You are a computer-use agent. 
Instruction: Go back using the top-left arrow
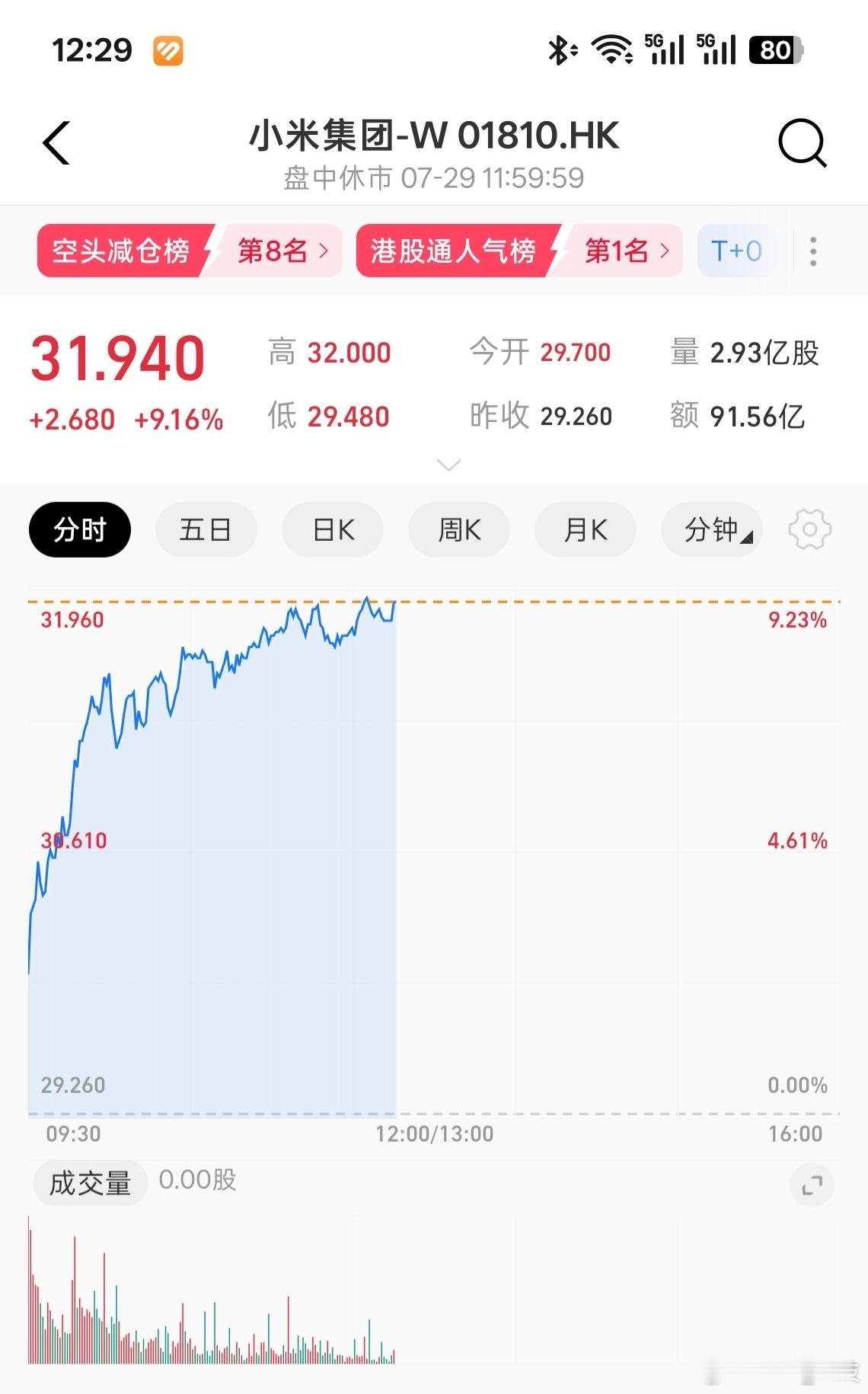[x=56, y=142]
